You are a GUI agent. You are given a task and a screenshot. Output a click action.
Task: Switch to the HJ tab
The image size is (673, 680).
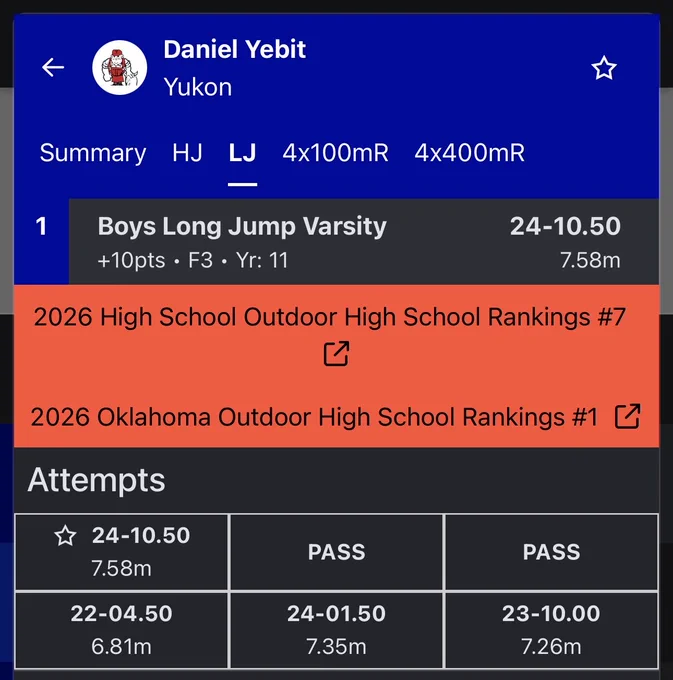[187, 153]
